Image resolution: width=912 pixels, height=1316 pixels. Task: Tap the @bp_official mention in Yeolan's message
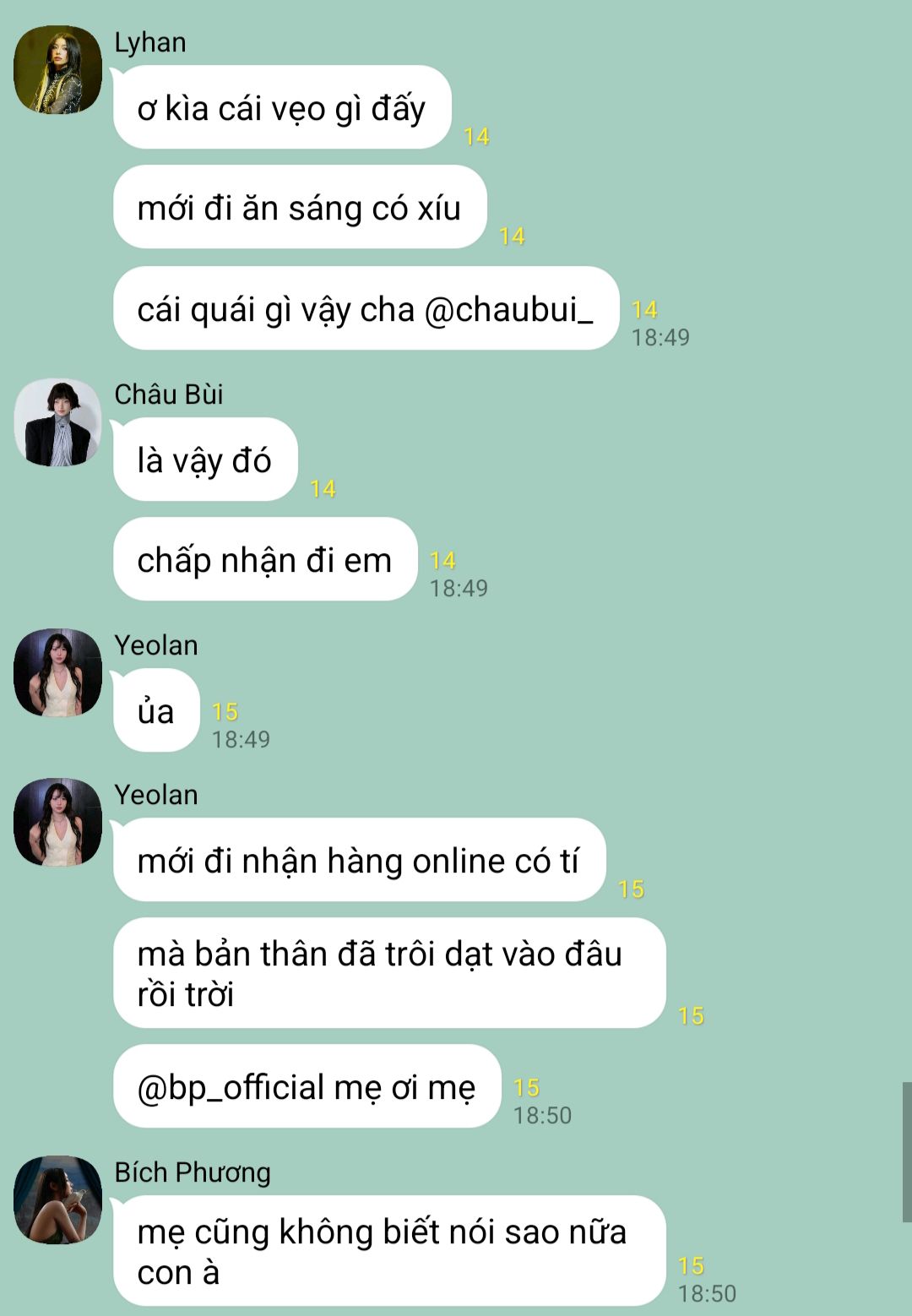231,1087
